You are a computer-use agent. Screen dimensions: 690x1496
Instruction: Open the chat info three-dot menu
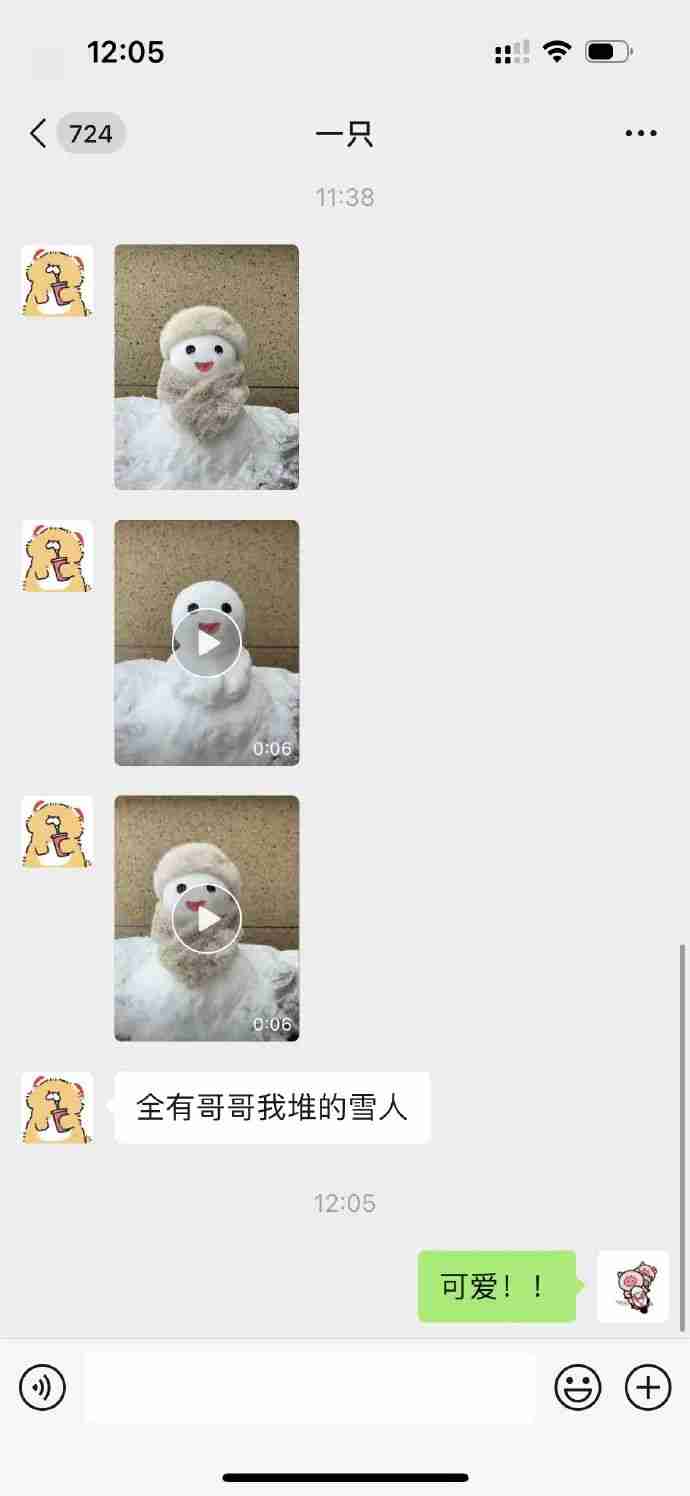click(x=640, y=133)
